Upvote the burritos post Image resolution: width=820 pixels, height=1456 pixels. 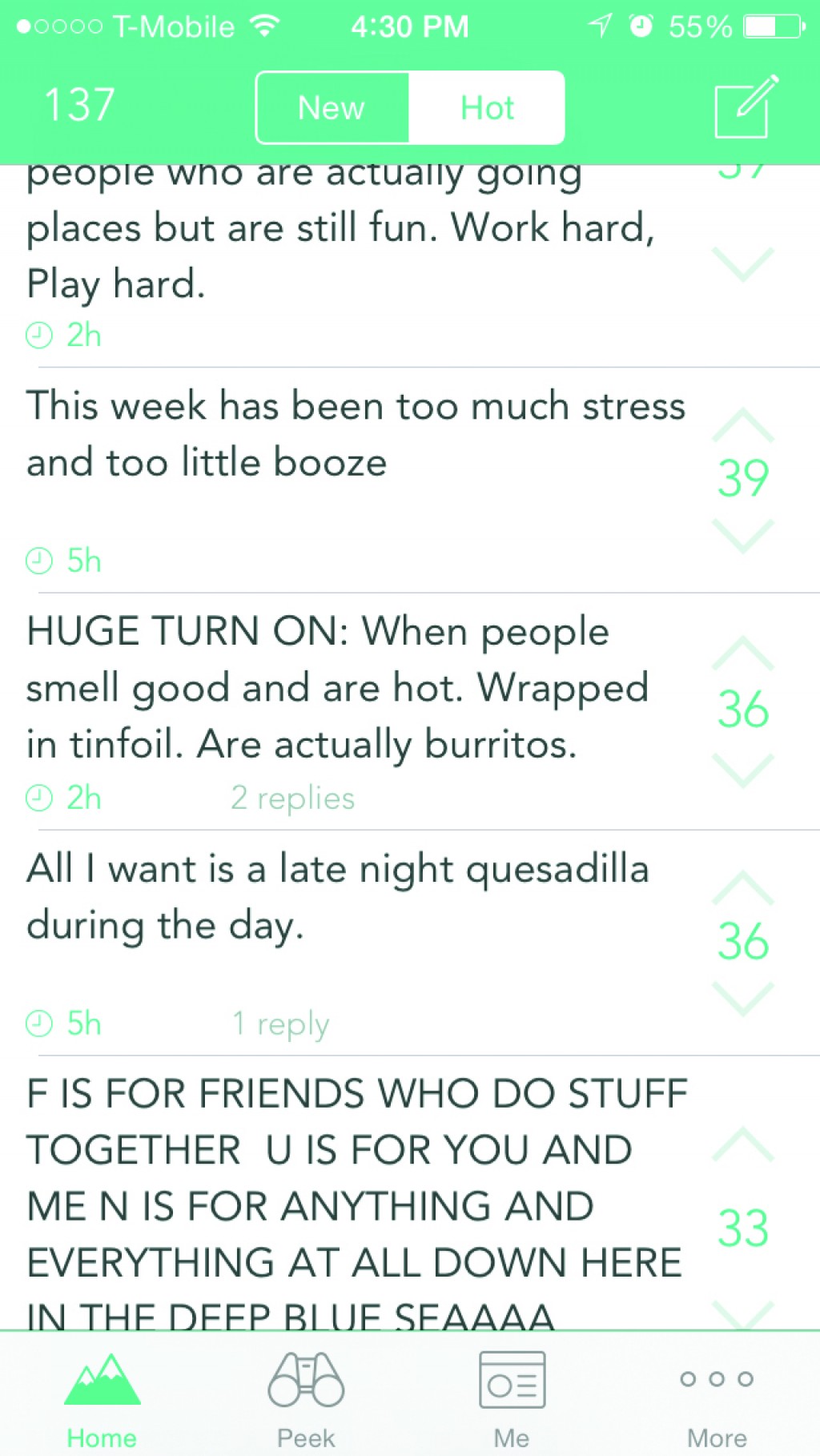coord(743,652)
